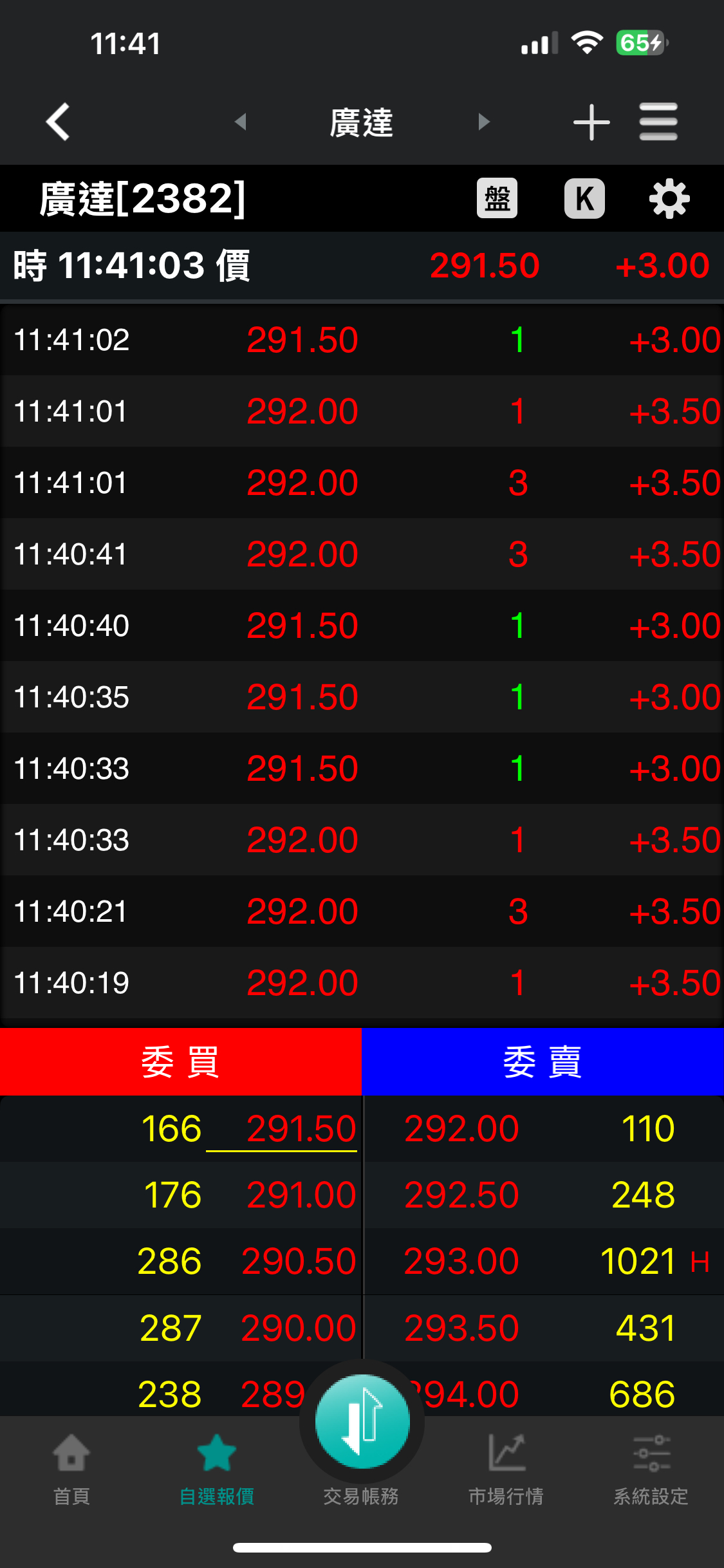Switch to the previous stock with left arrow
Image resolution: width=724 pixels, height=1568 pixels.
(x=241, y=122)
